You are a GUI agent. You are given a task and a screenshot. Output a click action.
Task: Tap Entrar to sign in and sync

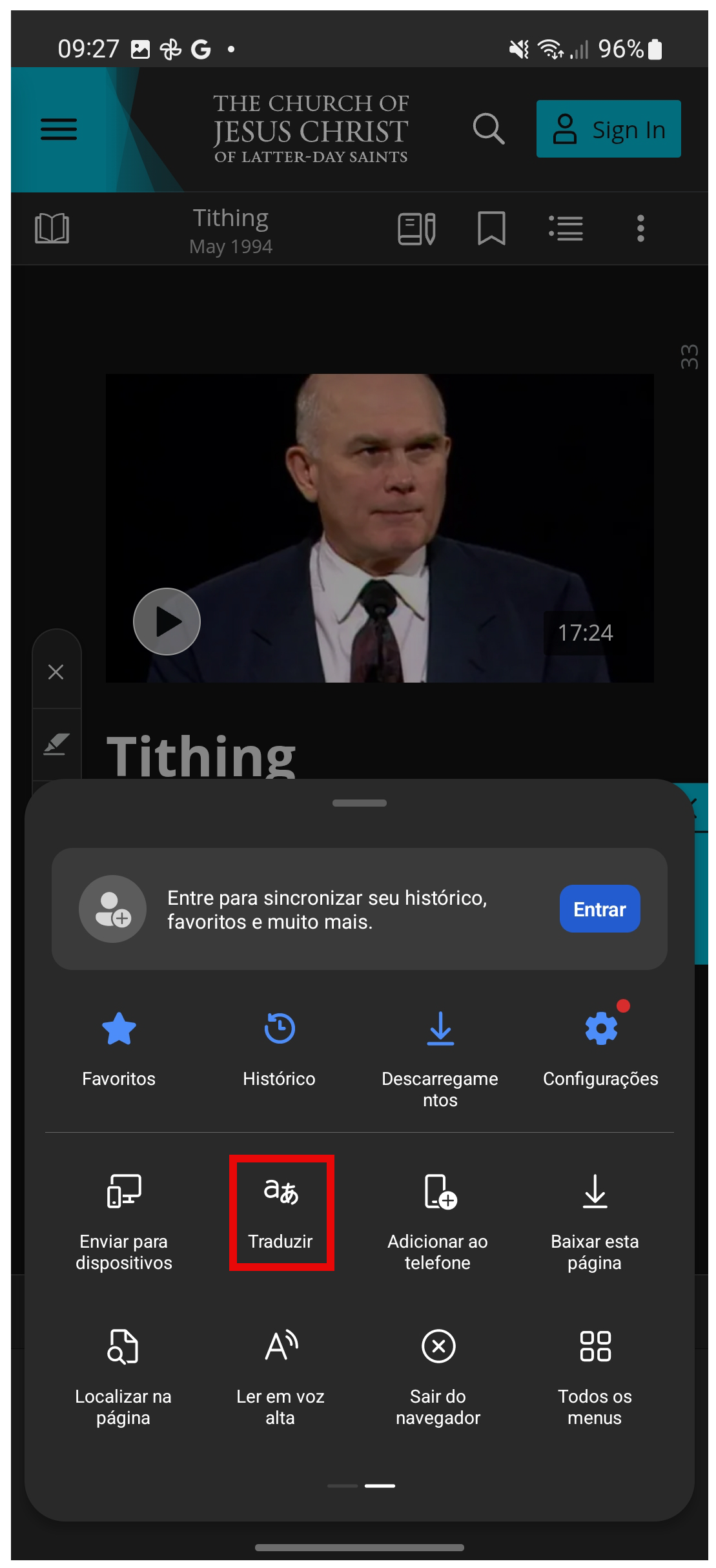pyautogui.click(x=599, y=909)
